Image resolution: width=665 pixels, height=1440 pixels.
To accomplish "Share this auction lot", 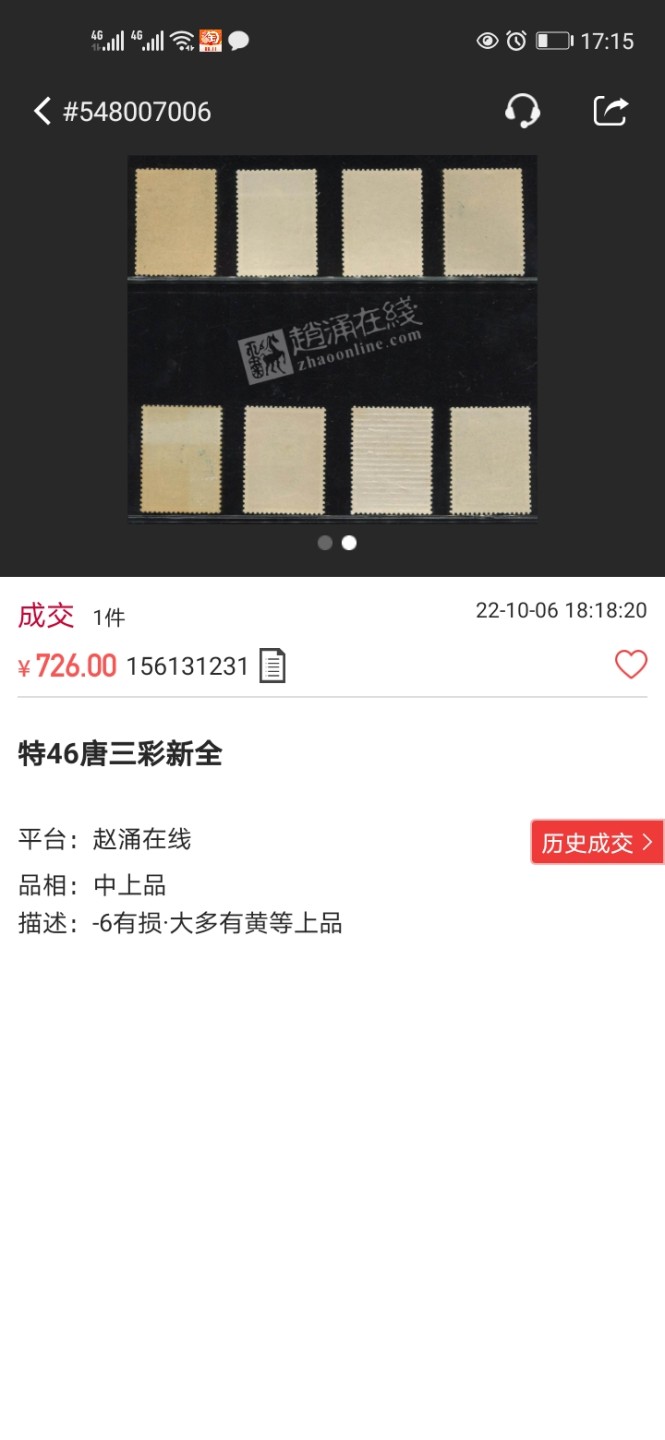I will tap(610, 111).
